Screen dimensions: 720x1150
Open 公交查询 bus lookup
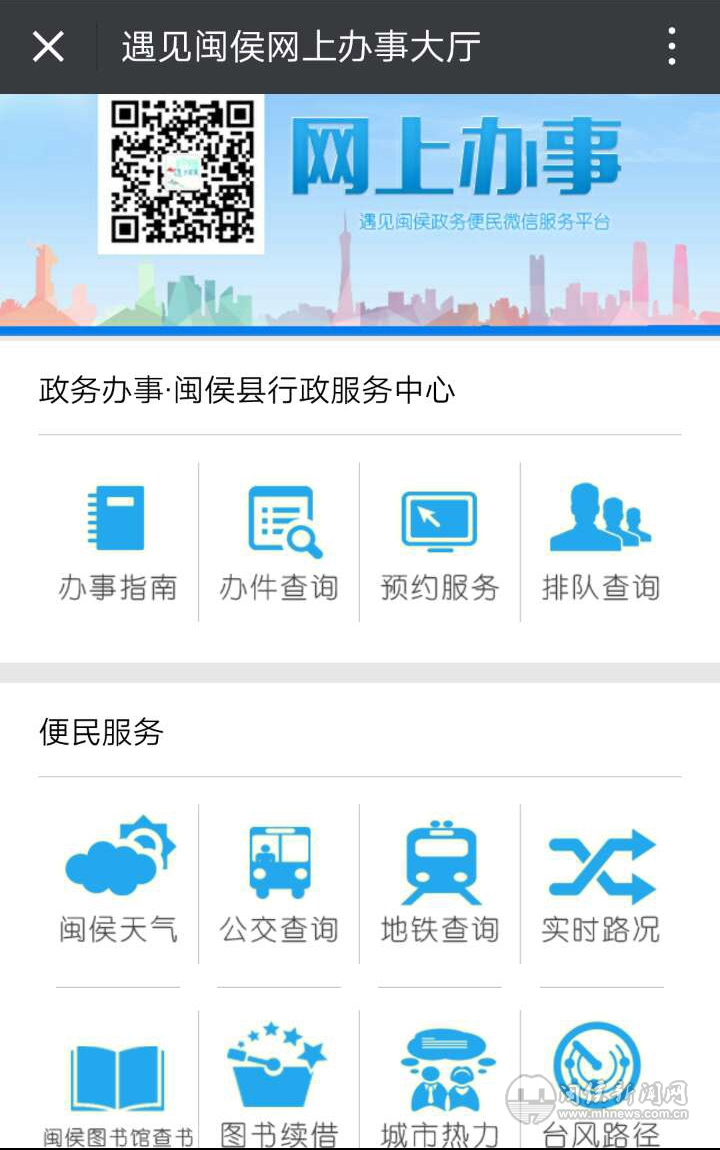tap(279, 882)
